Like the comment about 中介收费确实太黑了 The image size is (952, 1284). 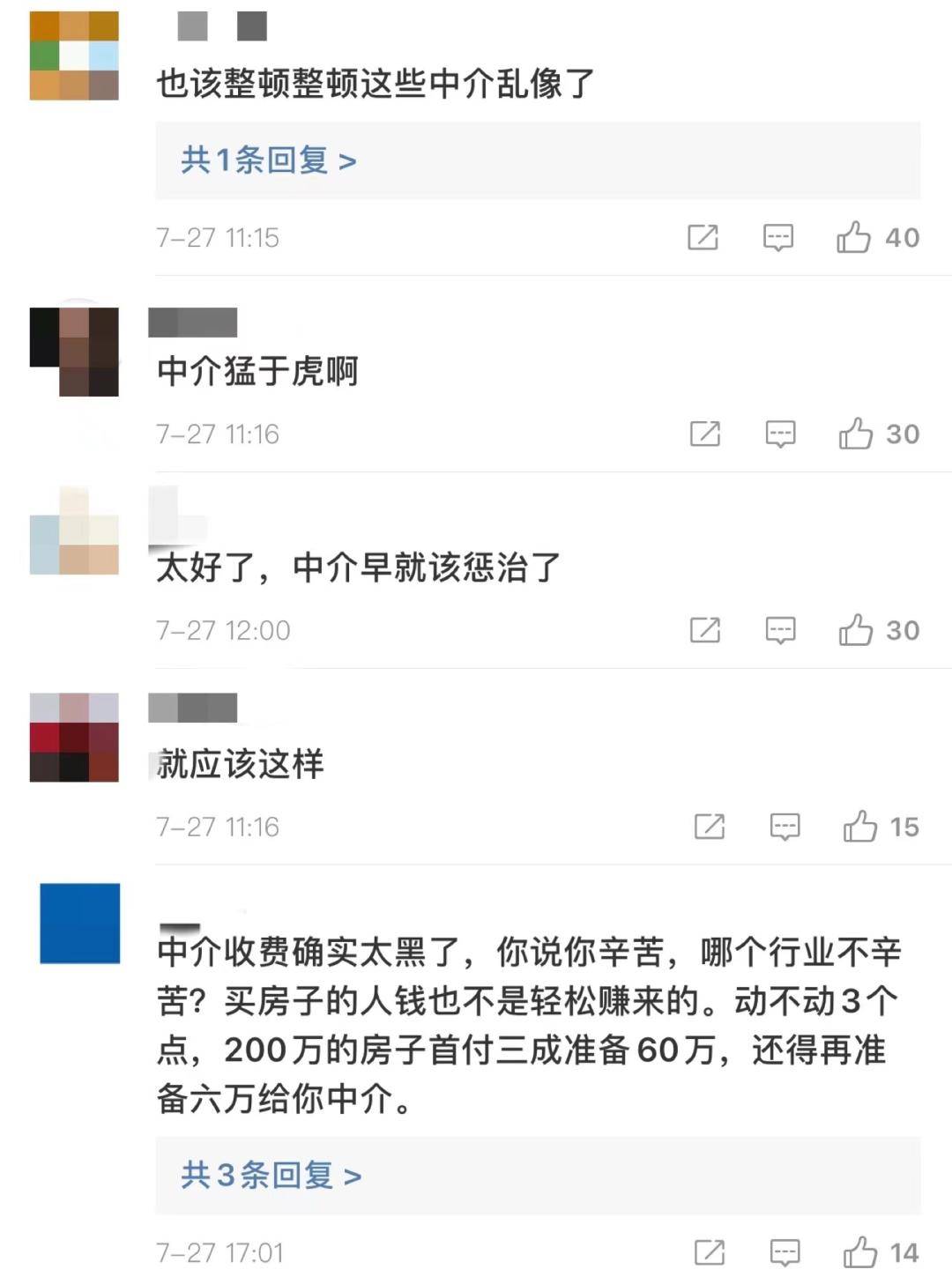(x=859, y=1253)
